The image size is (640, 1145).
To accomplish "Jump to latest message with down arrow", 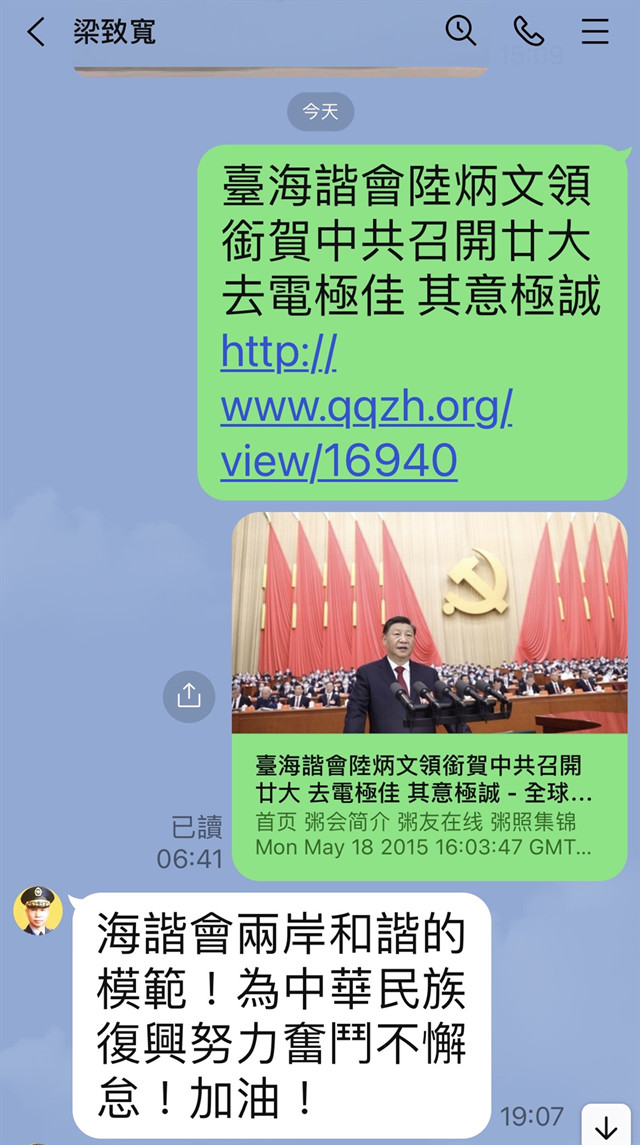I will (x=606, y=1126).
